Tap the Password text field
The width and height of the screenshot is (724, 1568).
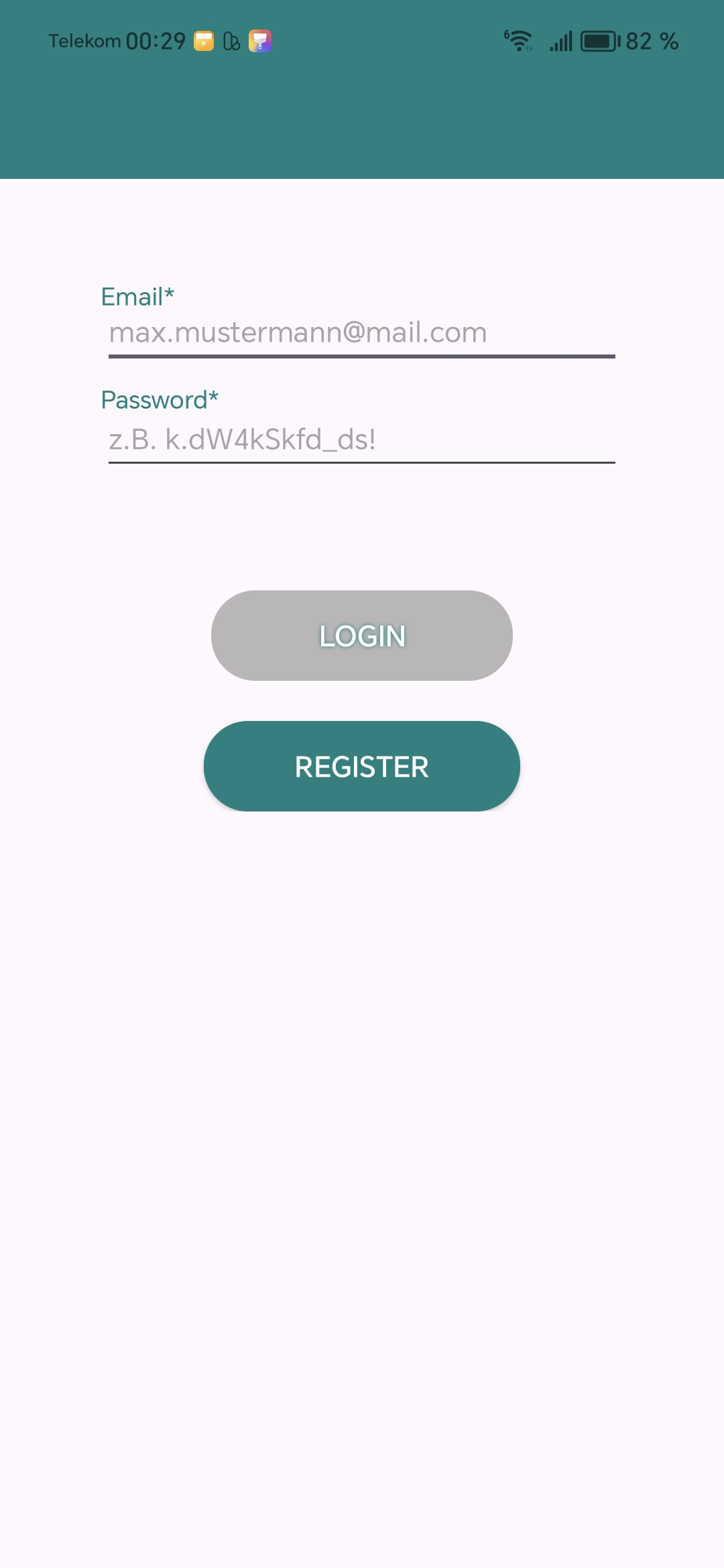[361, 440]
